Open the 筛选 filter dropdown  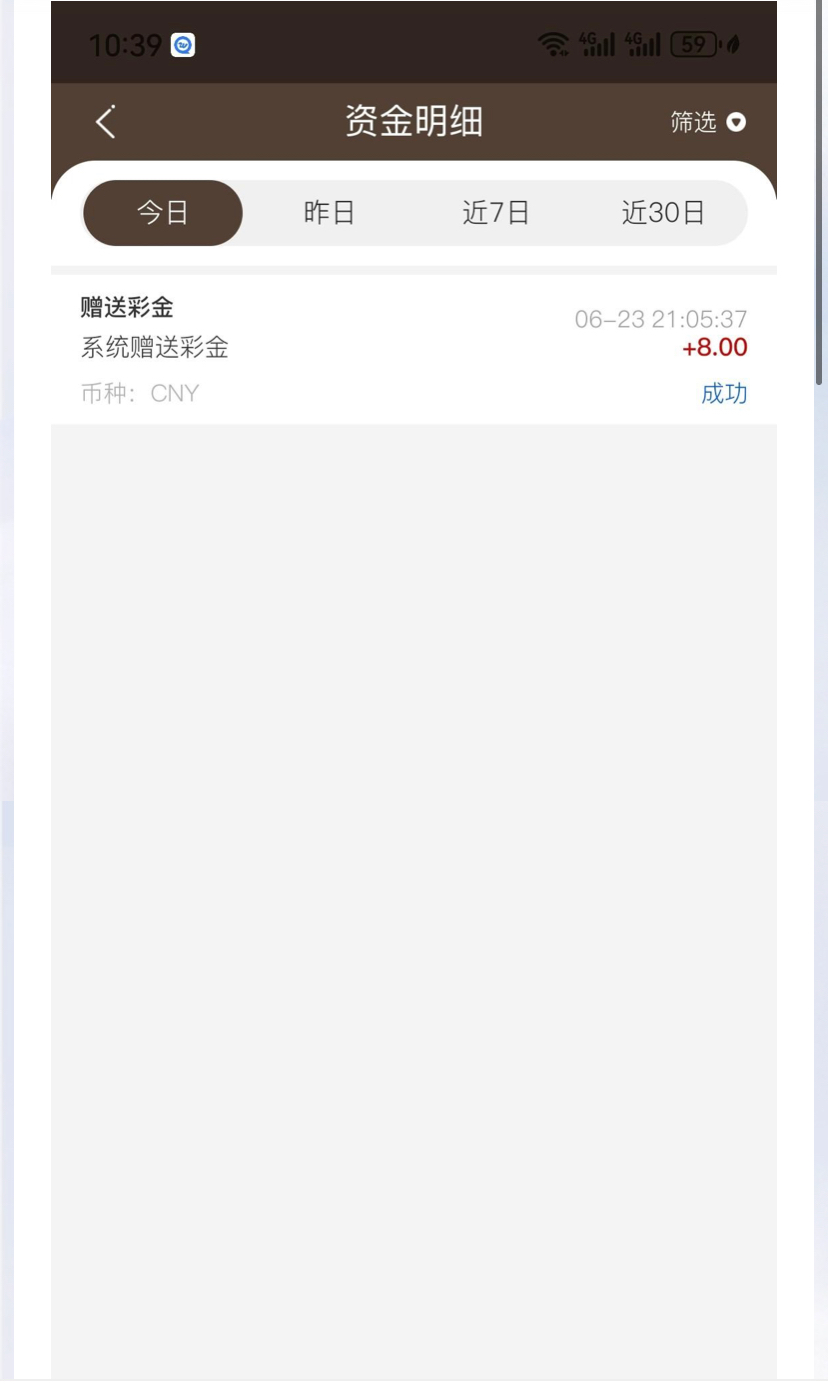708,122
